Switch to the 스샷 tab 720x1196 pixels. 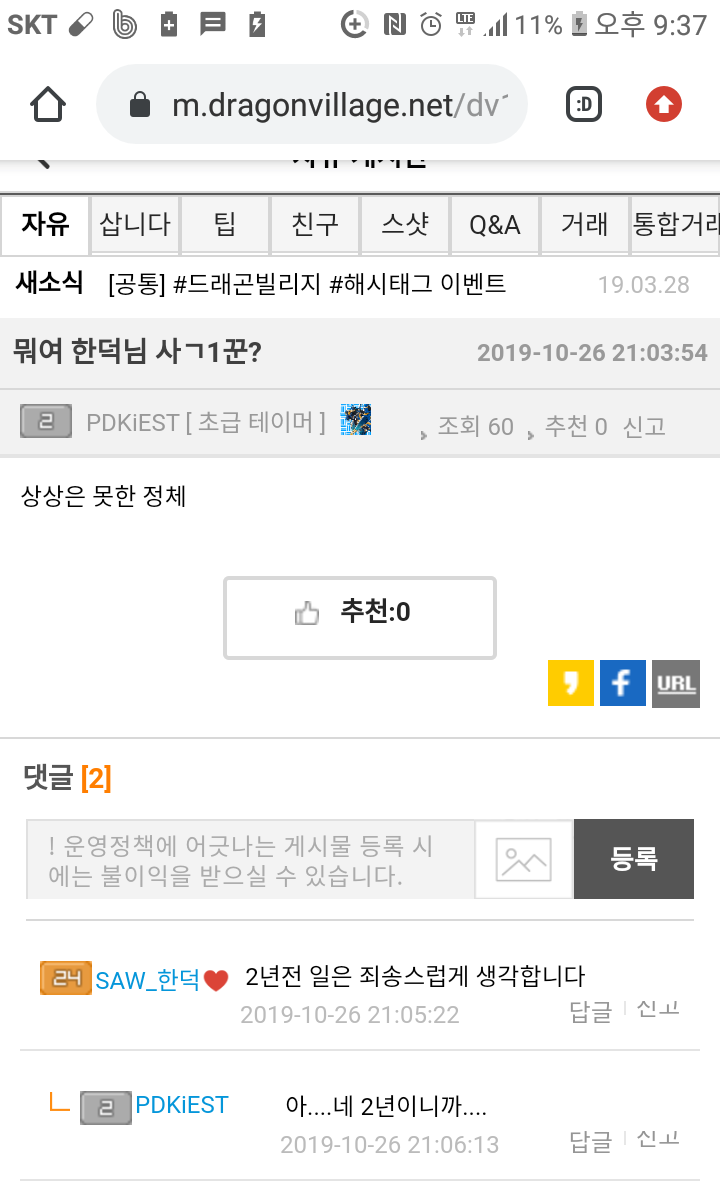tap(404, 224)
